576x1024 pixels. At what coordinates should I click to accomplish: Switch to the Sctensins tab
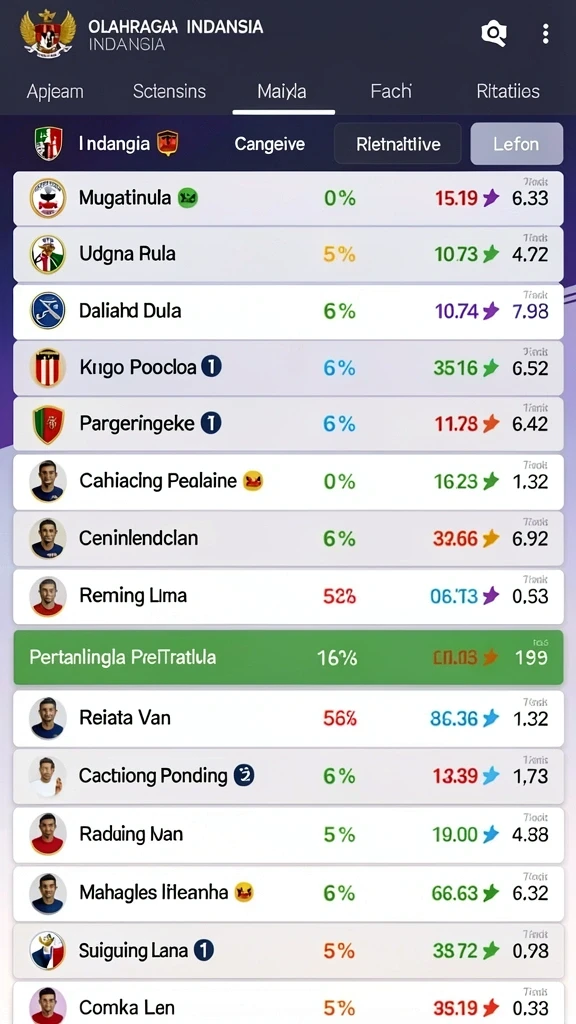(169, 91)
